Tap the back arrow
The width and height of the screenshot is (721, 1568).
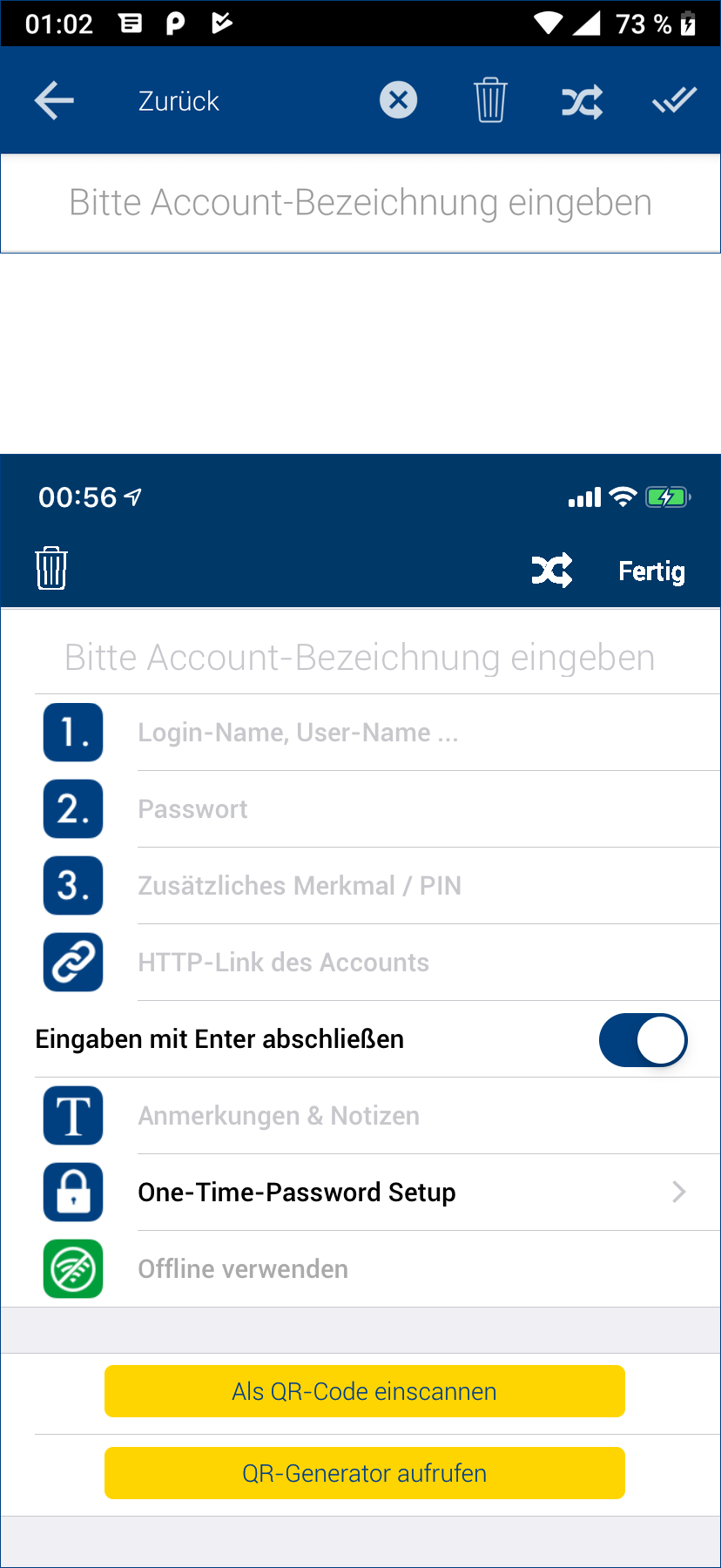coord(54,101)
